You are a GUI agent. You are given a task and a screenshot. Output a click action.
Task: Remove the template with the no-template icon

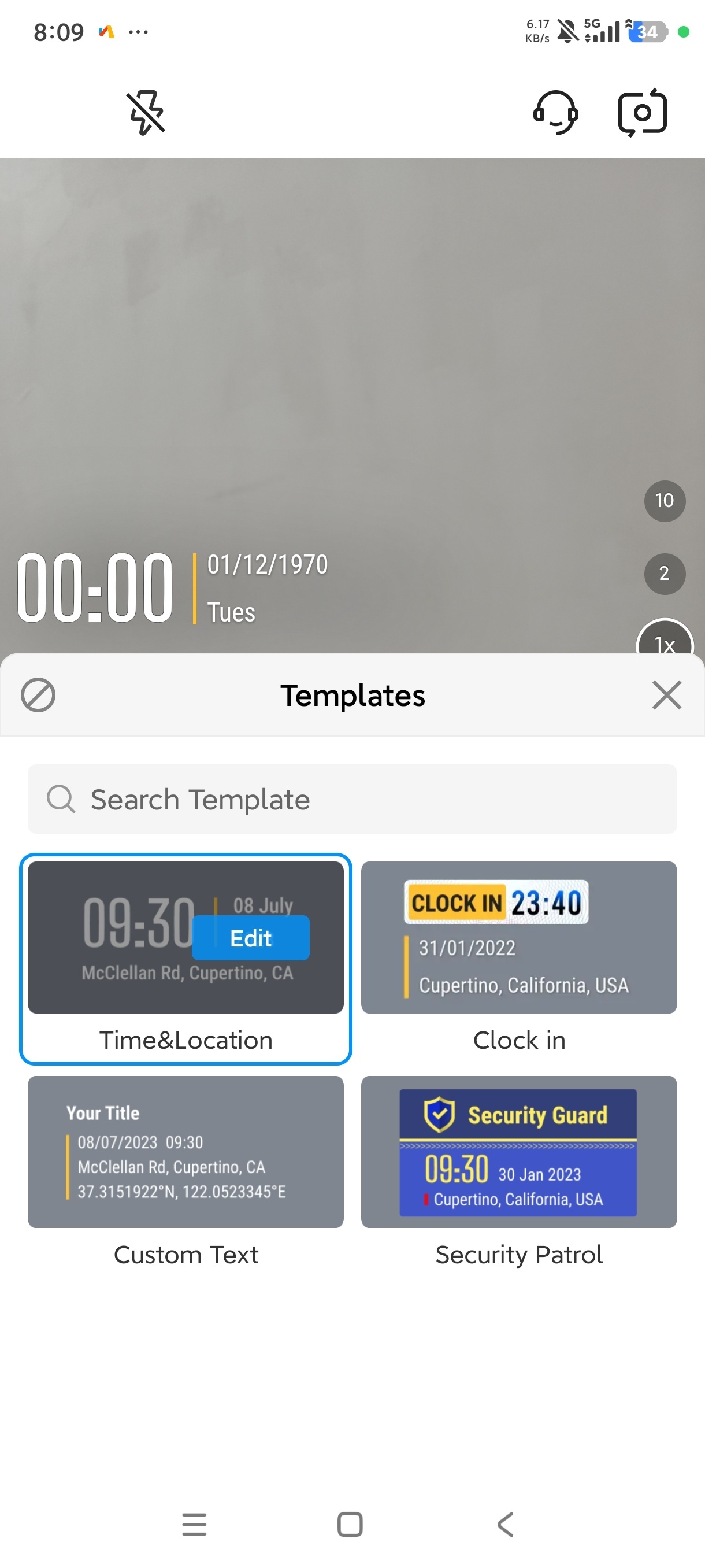click(38, 695)
